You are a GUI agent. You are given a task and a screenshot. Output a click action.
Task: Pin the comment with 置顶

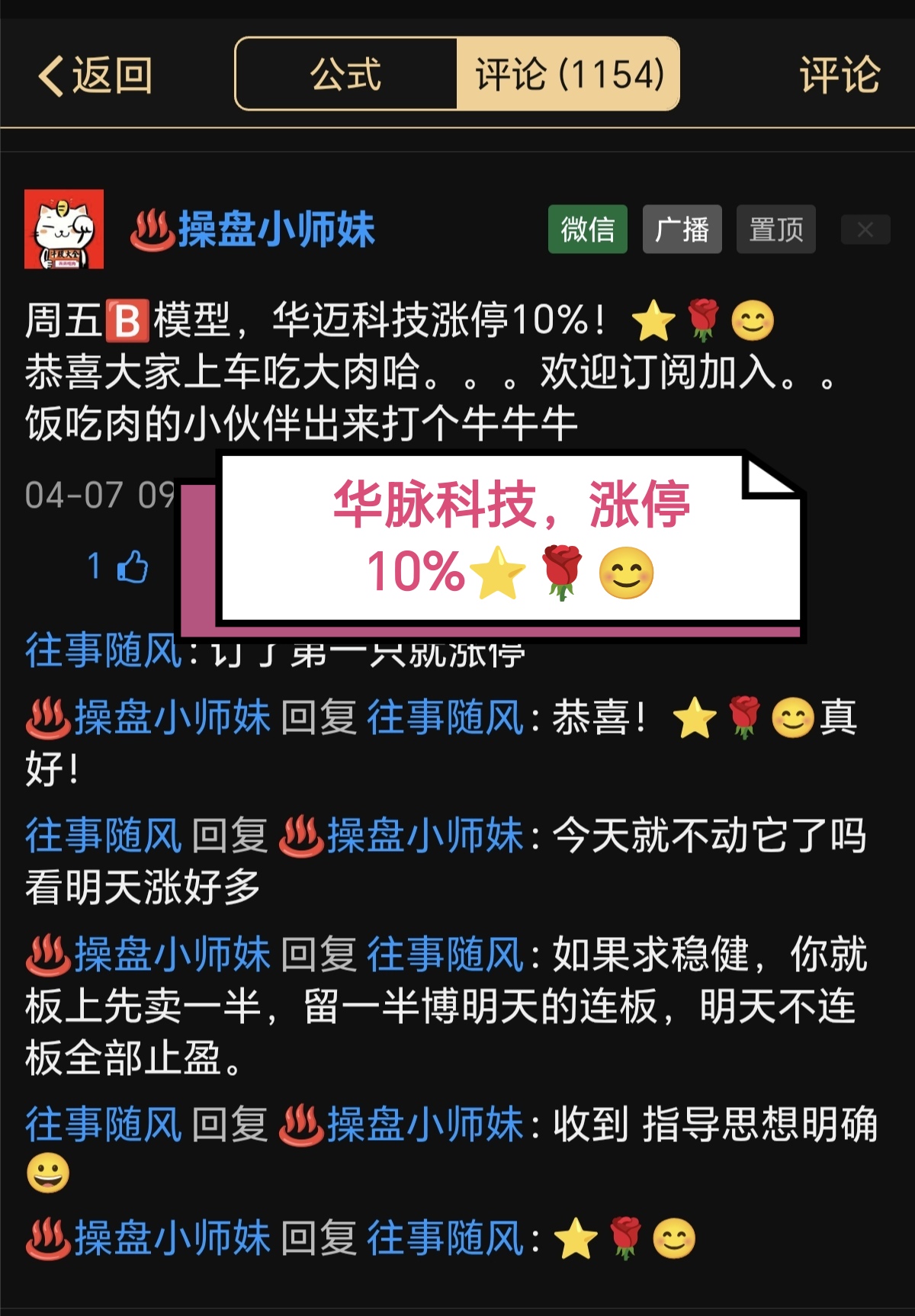775,229
